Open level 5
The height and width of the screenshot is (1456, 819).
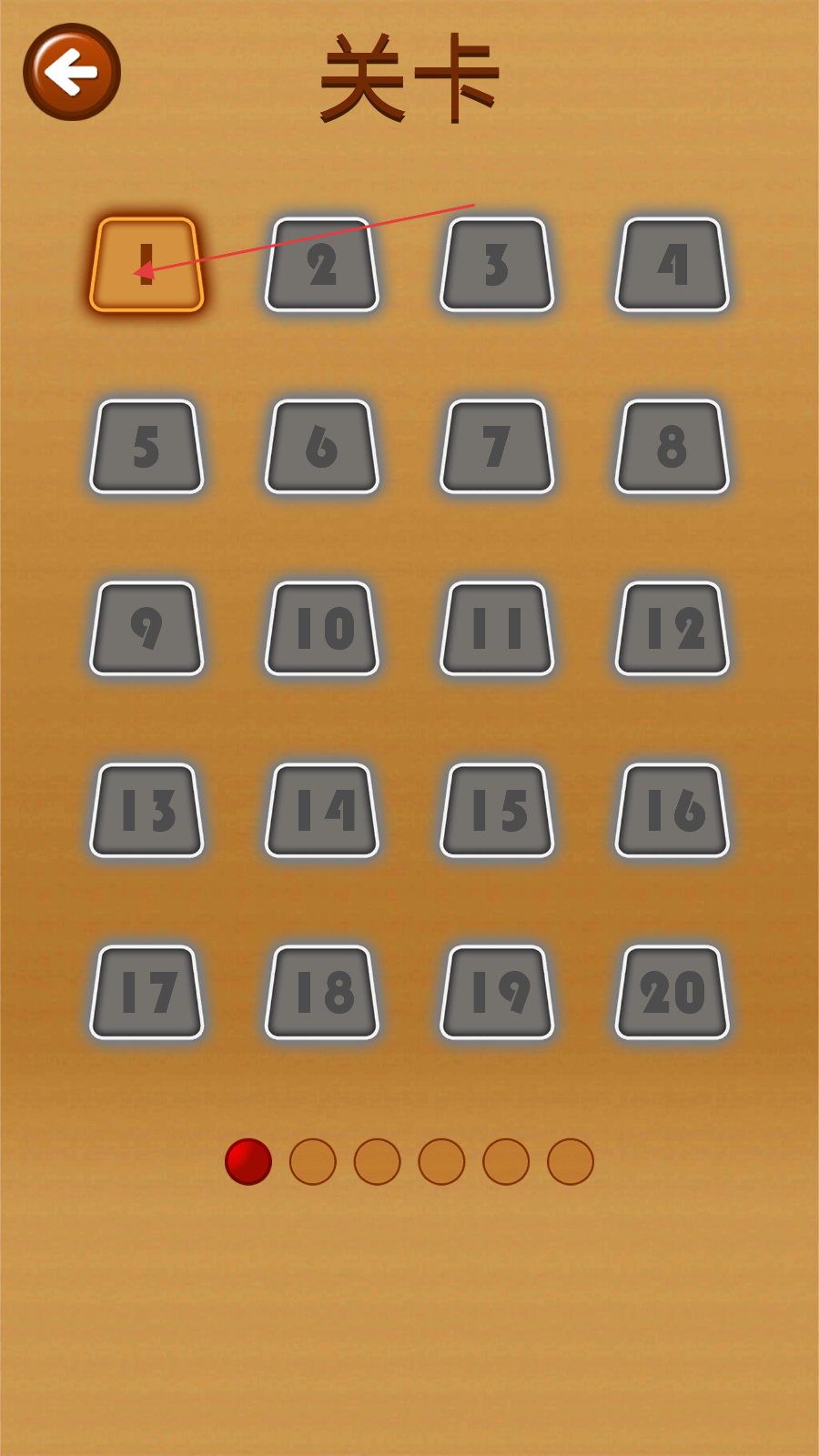click(147, 447)
